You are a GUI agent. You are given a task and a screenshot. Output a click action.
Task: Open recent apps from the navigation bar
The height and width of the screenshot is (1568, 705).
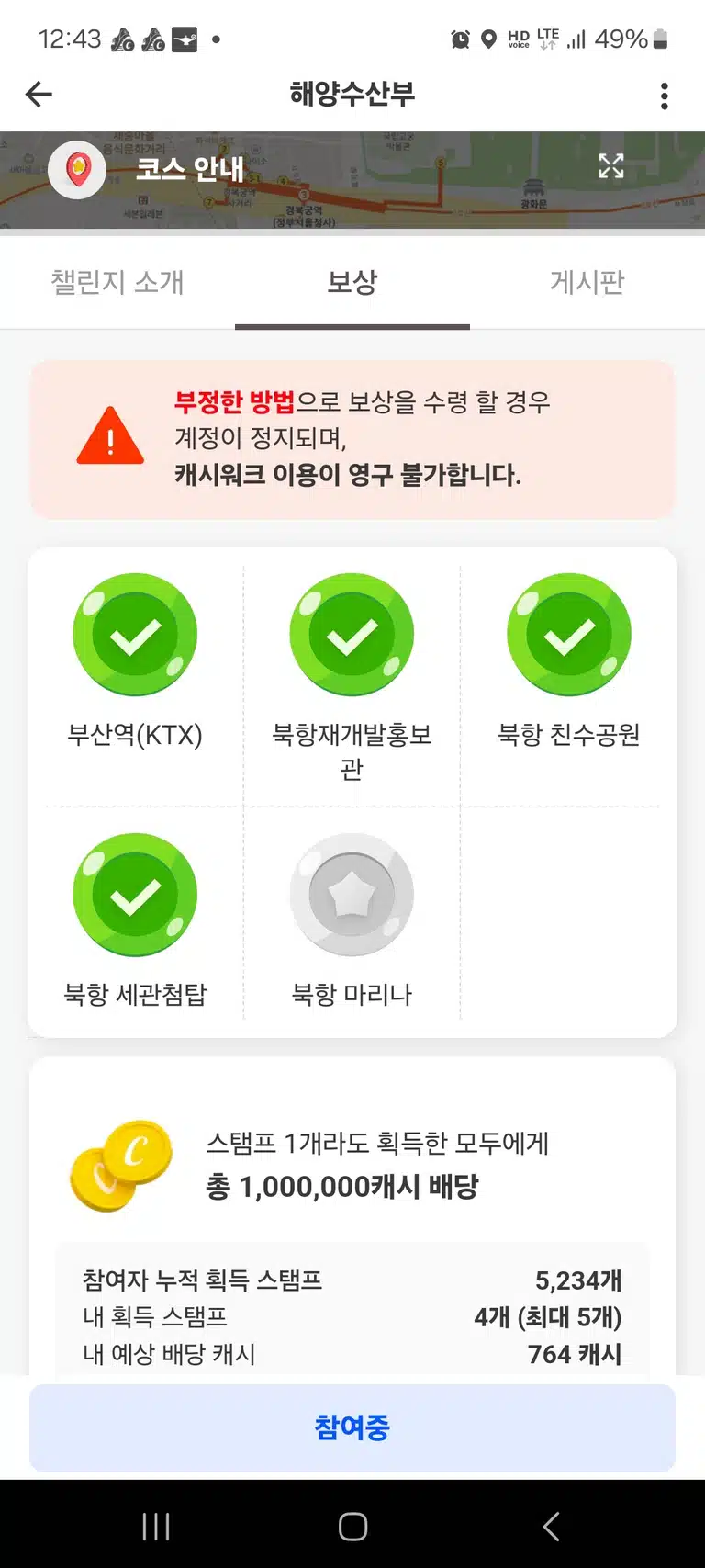click(156, 1527)
